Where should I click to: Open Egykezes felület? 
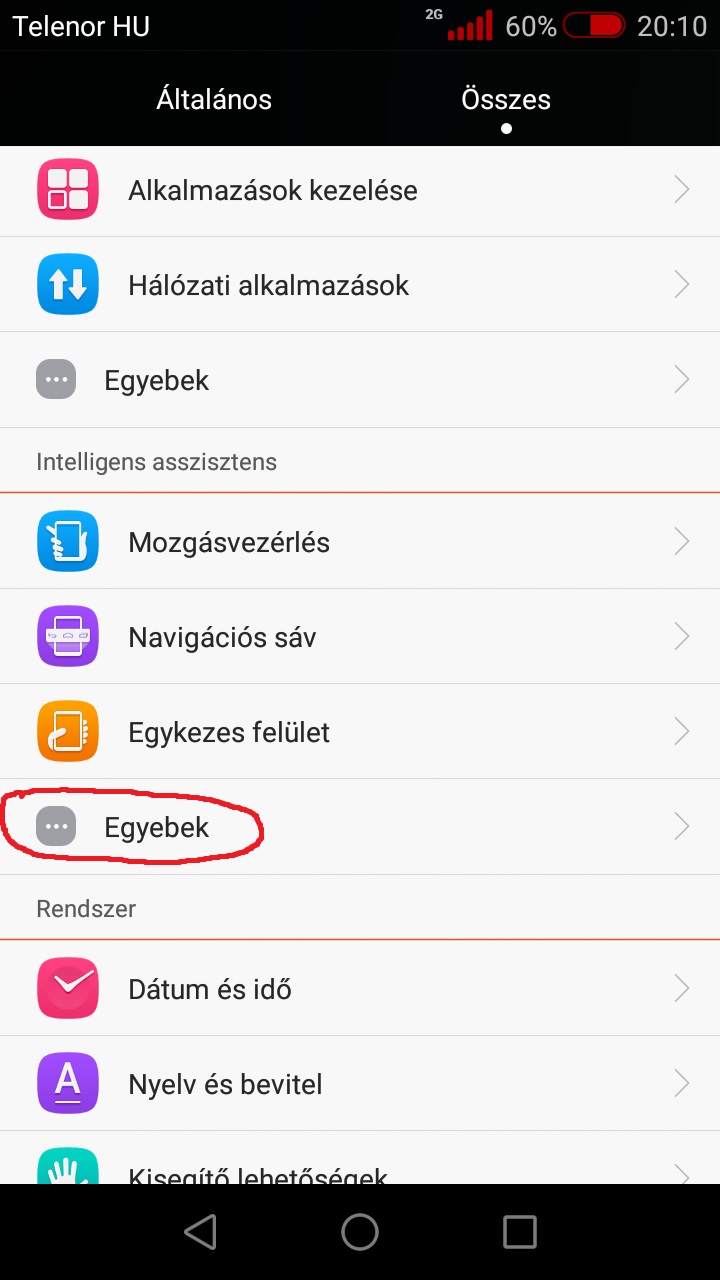(360, 732)
